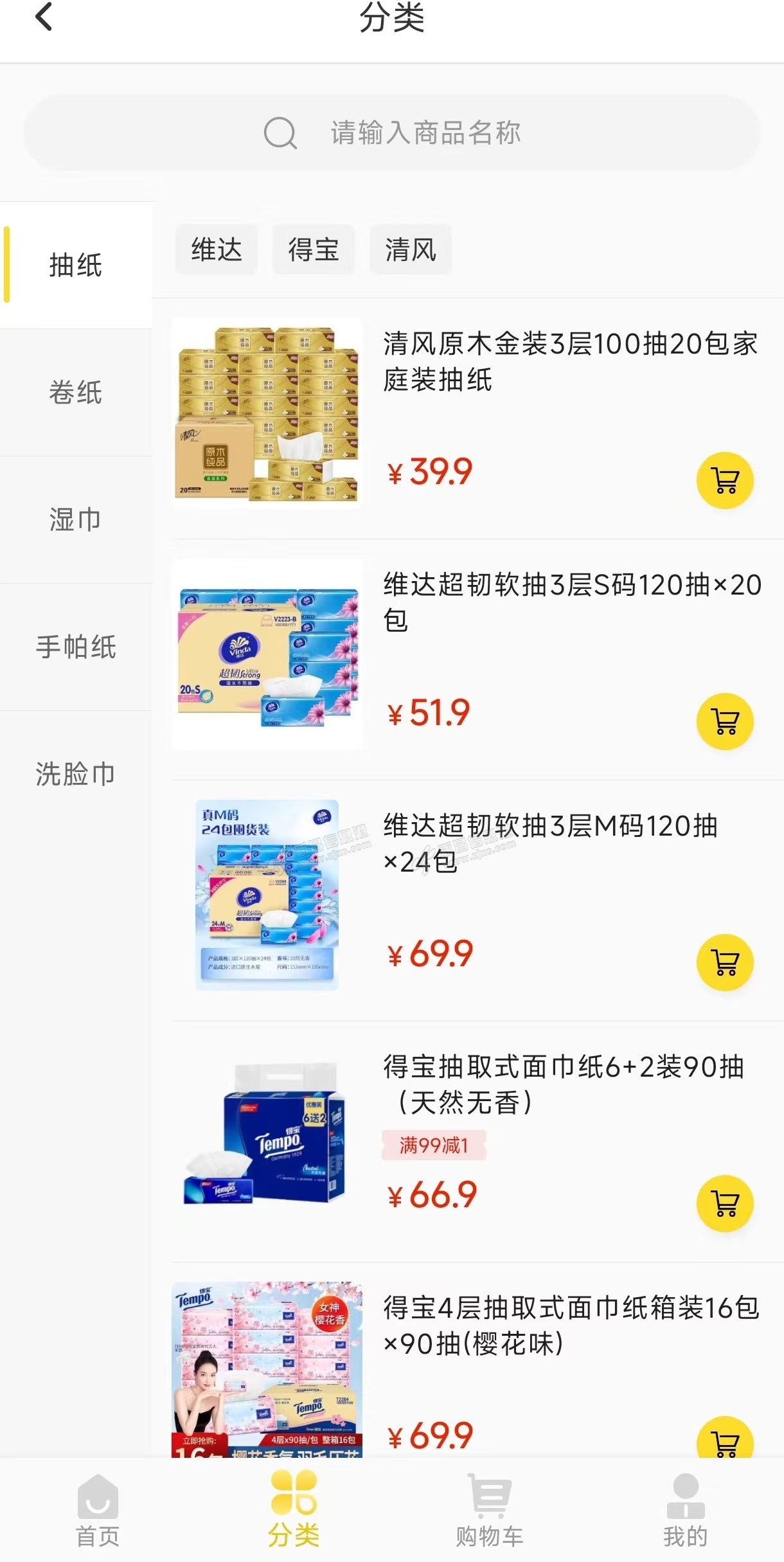The height and width of the screenshot is (1562, 784).
Task: Open the 购物车 tab
Action: pos(490,1509)
